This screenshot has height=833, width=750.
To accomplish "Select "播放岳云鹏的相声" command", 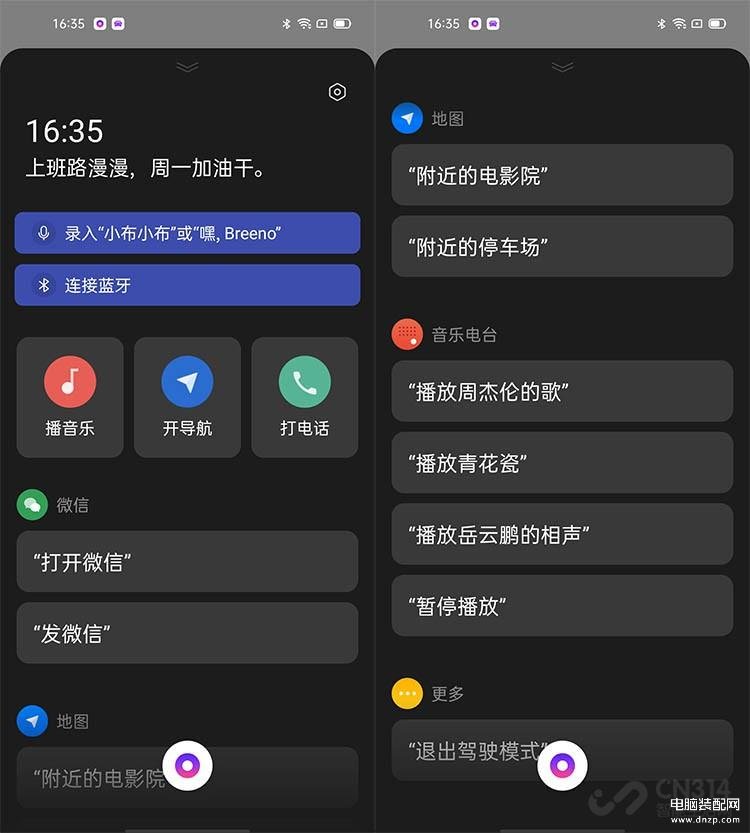I will (x=562, y=534).
